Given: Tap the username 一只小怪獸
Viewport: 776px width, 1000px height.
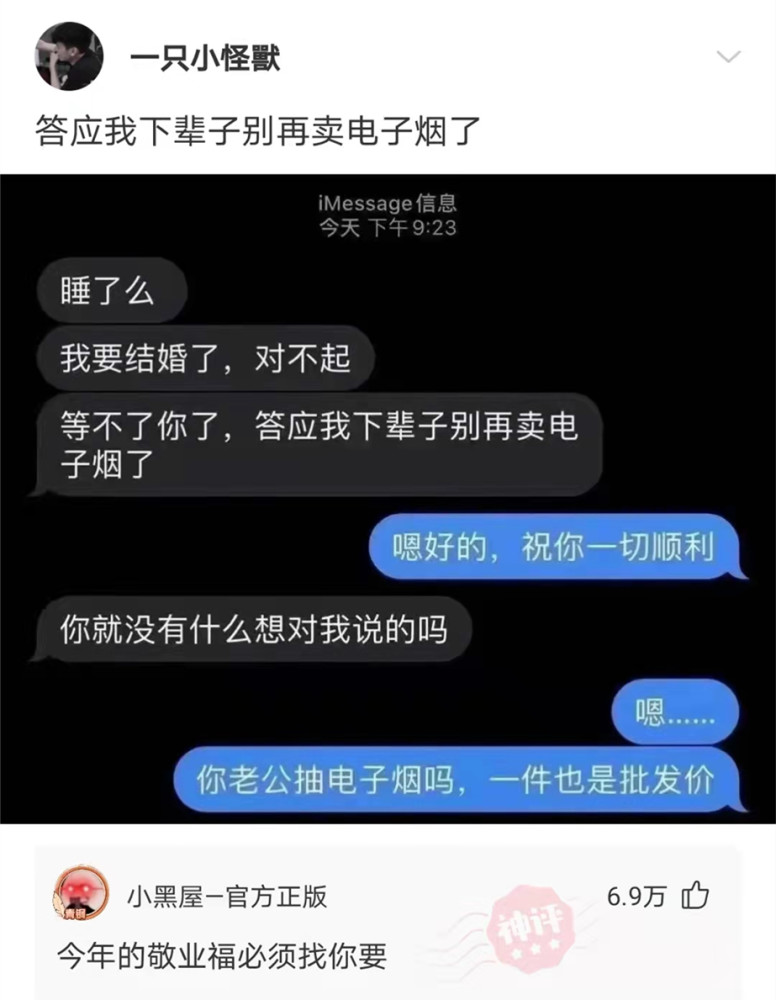Looking at the screenshot, I should click(205, 59).
